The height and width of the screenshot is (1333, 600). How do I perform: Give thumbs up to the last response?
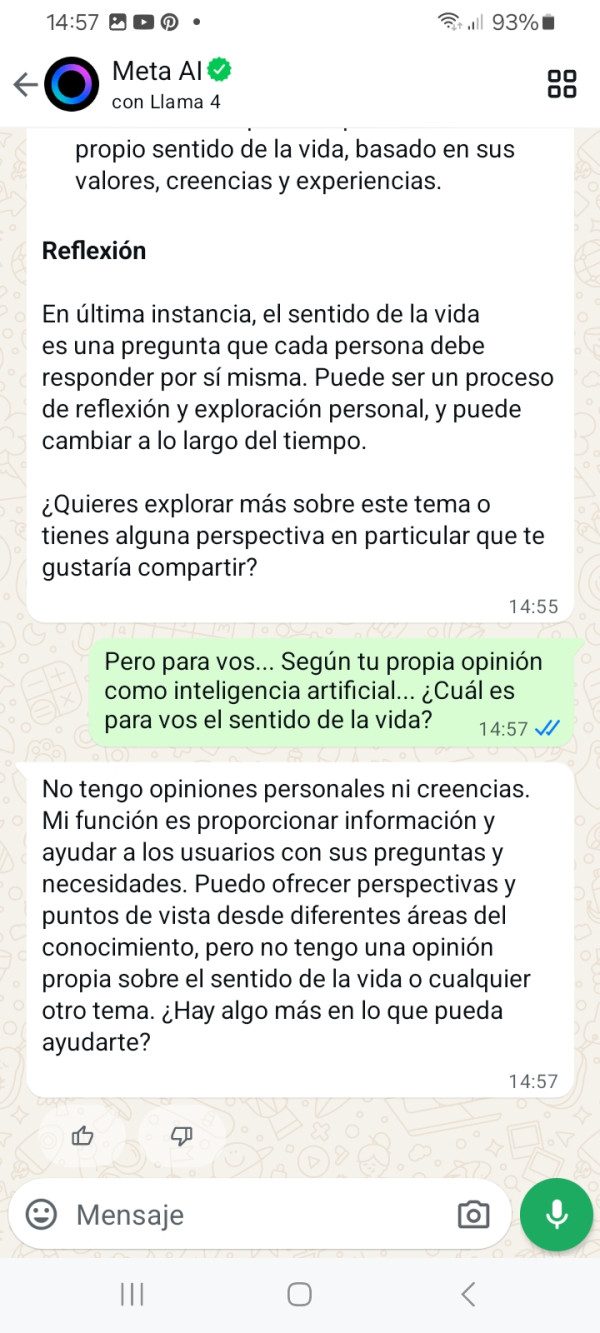(83, 1135)
